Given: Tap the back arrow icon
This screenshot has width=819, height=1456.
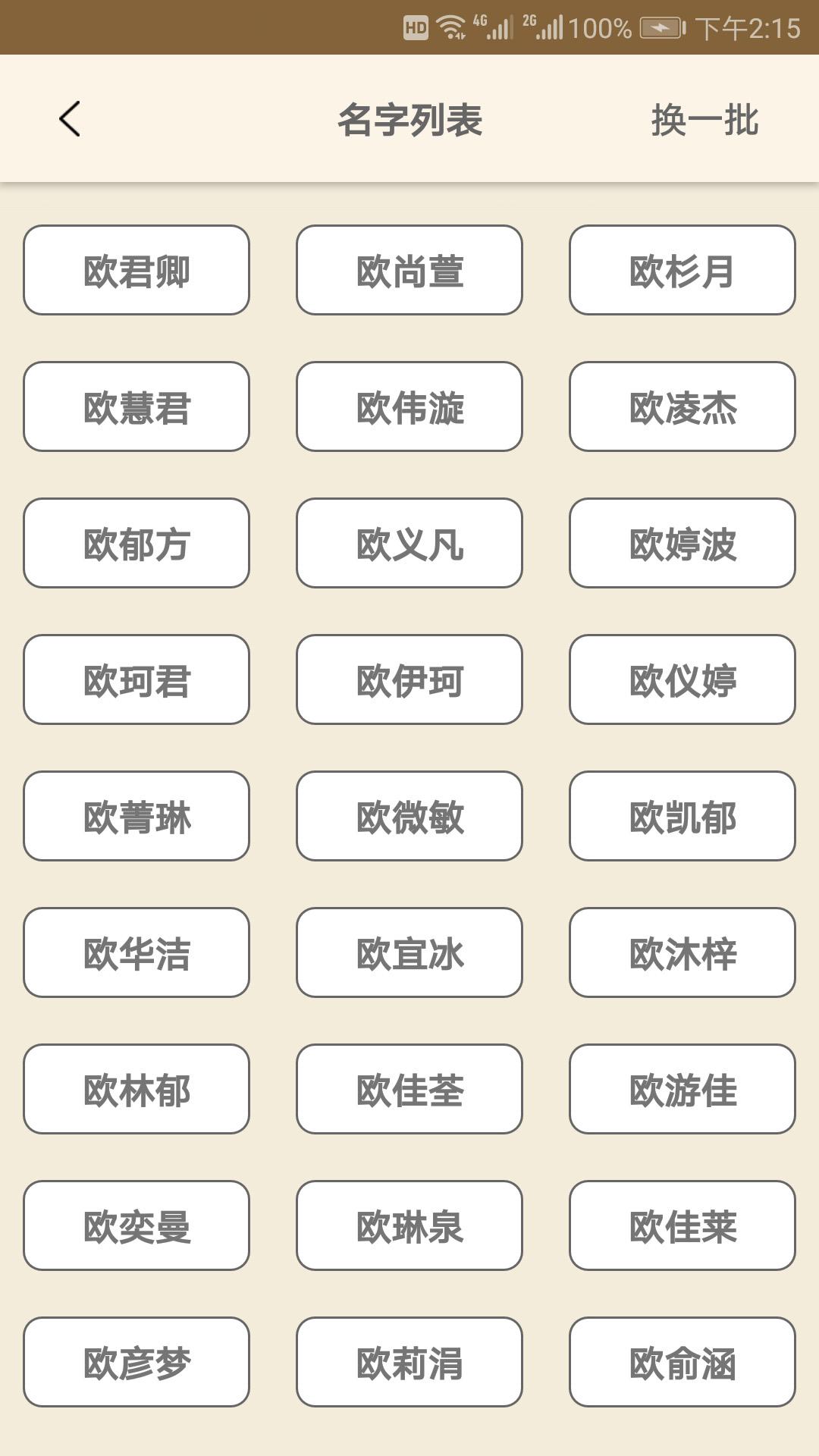Looking at the screenshot, I should 68,119.
